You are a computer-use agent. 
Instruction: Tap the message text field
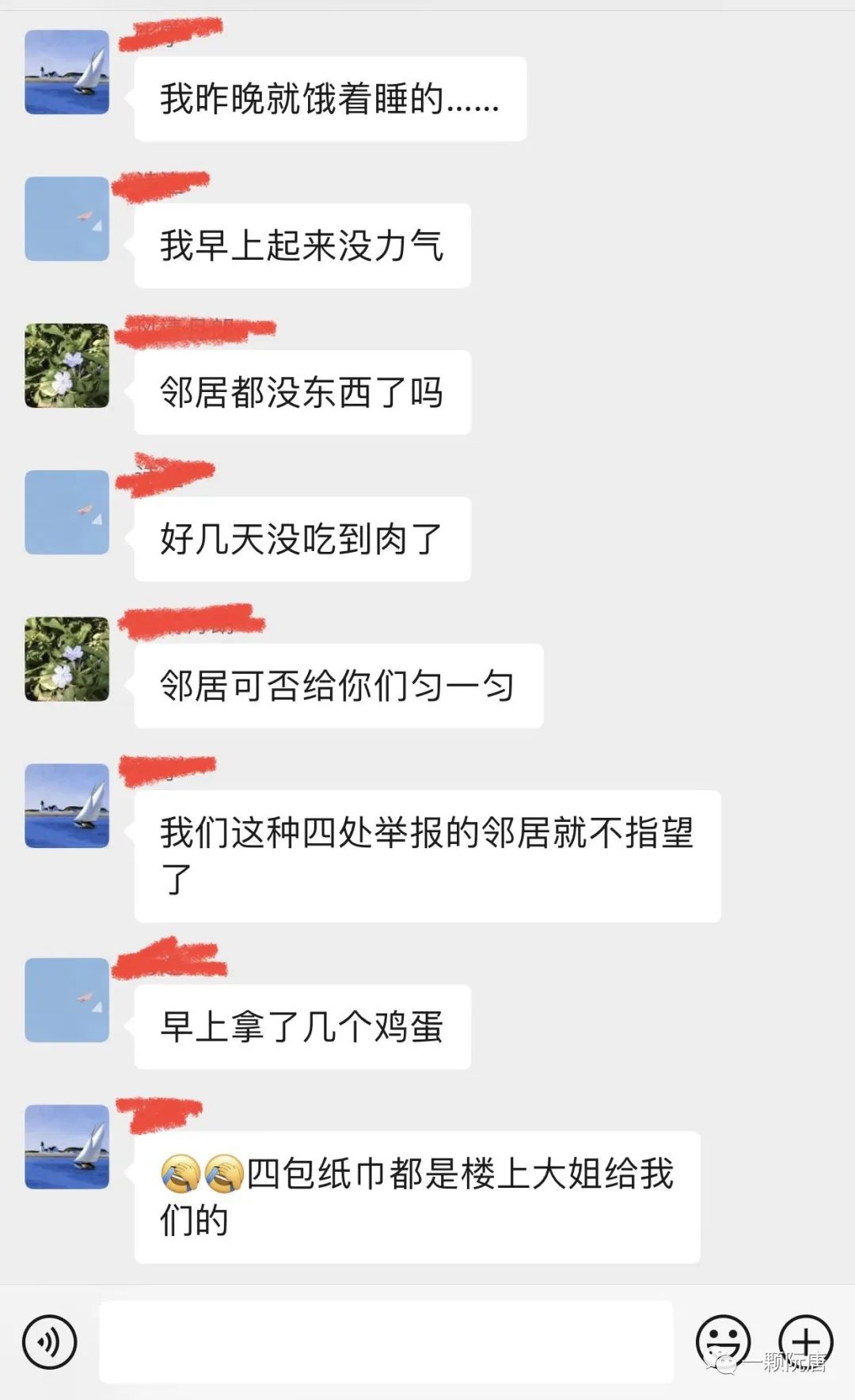[386, 1341]
